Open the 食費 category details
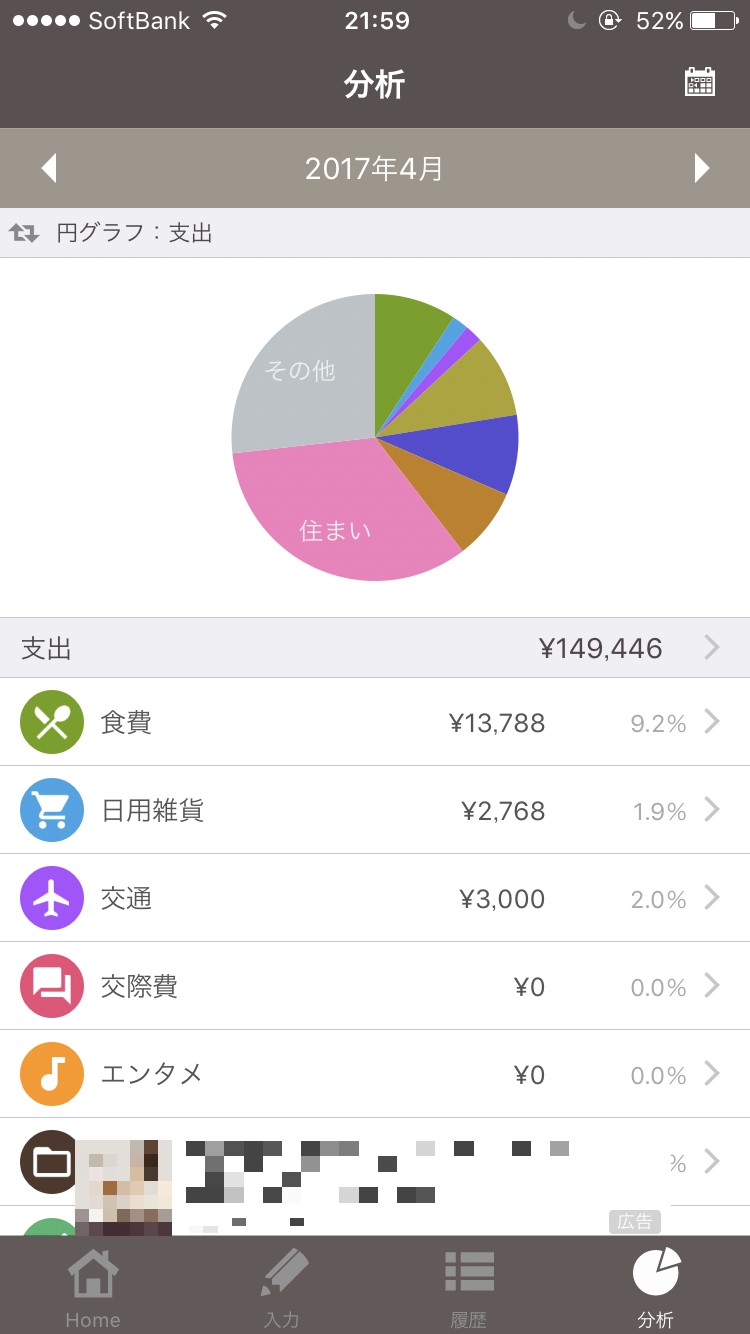Viewport: 750px width, 1334px height. (x=375, y=722)
